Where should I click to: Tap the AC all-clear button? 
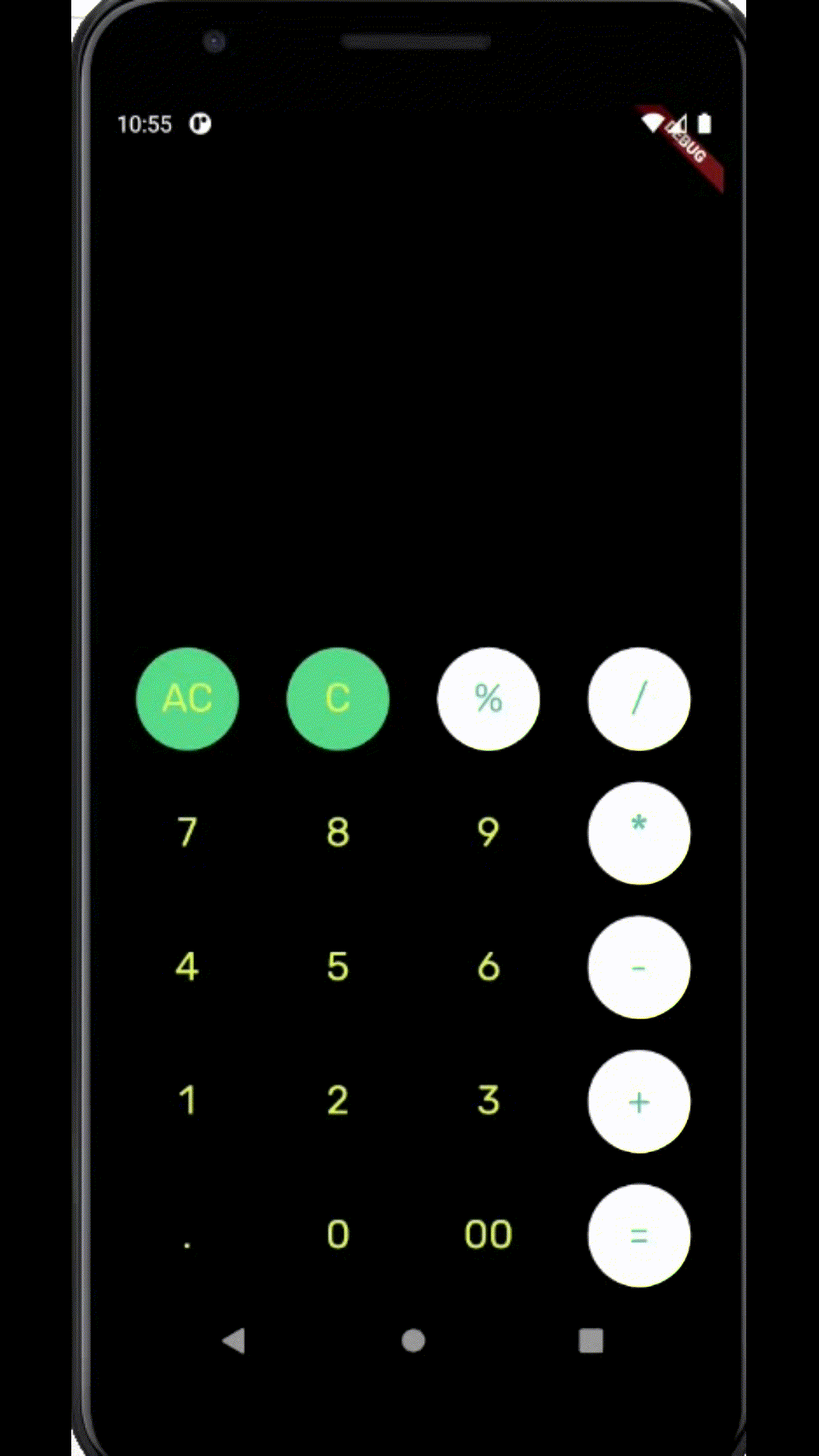pos(187,698)
